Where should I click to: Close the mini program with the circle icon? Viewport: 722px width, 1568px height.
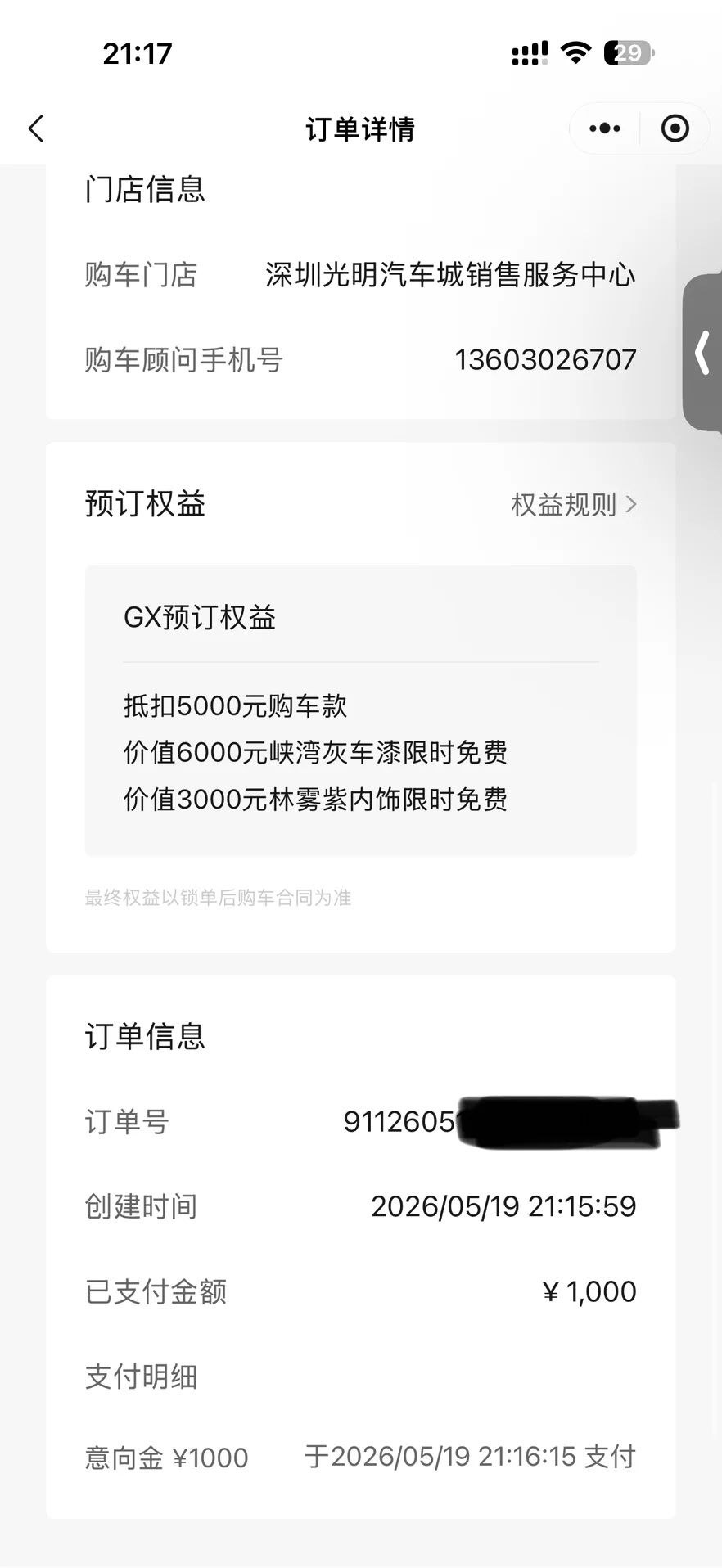[x=675, y=128]
